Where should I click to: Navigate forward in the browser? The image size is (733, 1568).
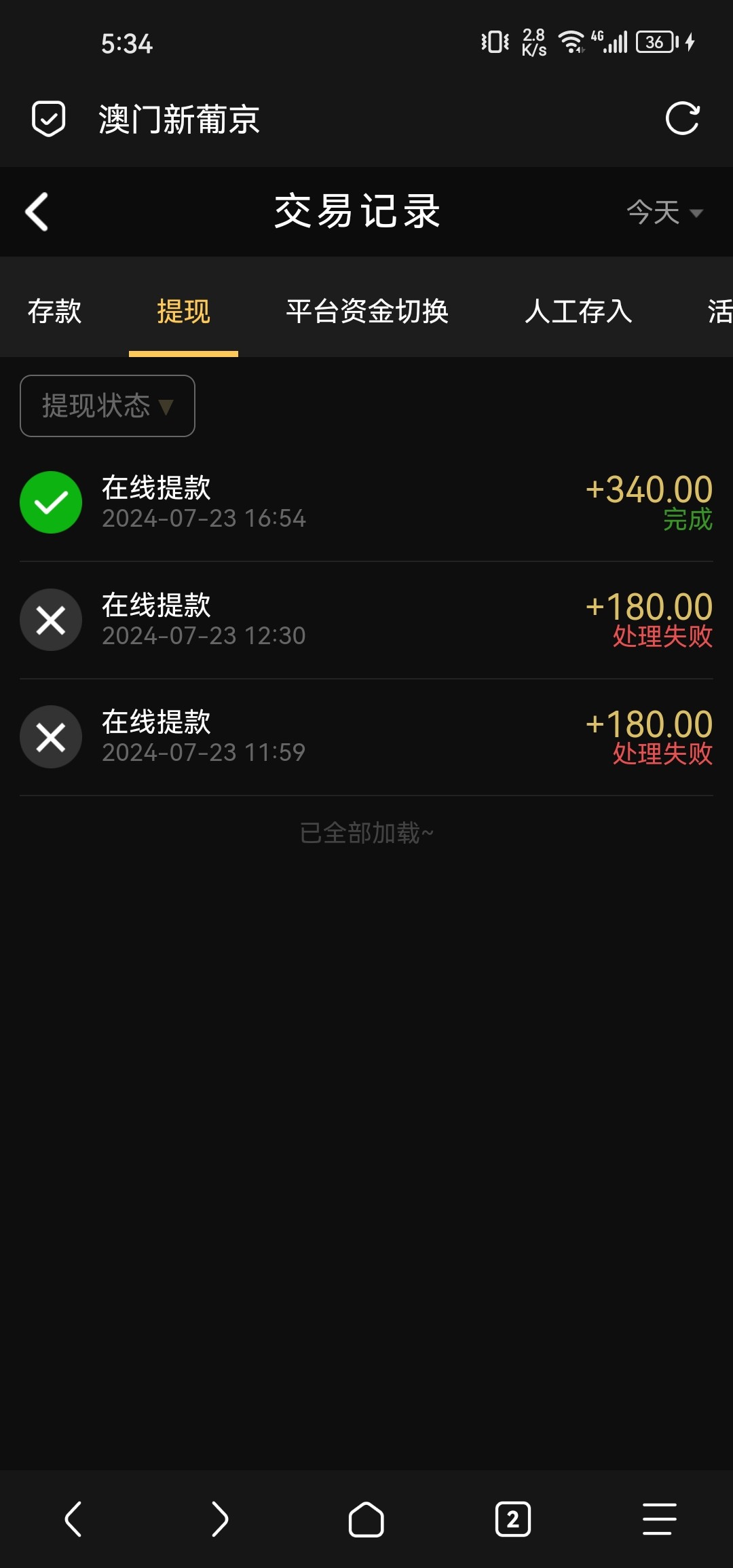click(220, 1519)
